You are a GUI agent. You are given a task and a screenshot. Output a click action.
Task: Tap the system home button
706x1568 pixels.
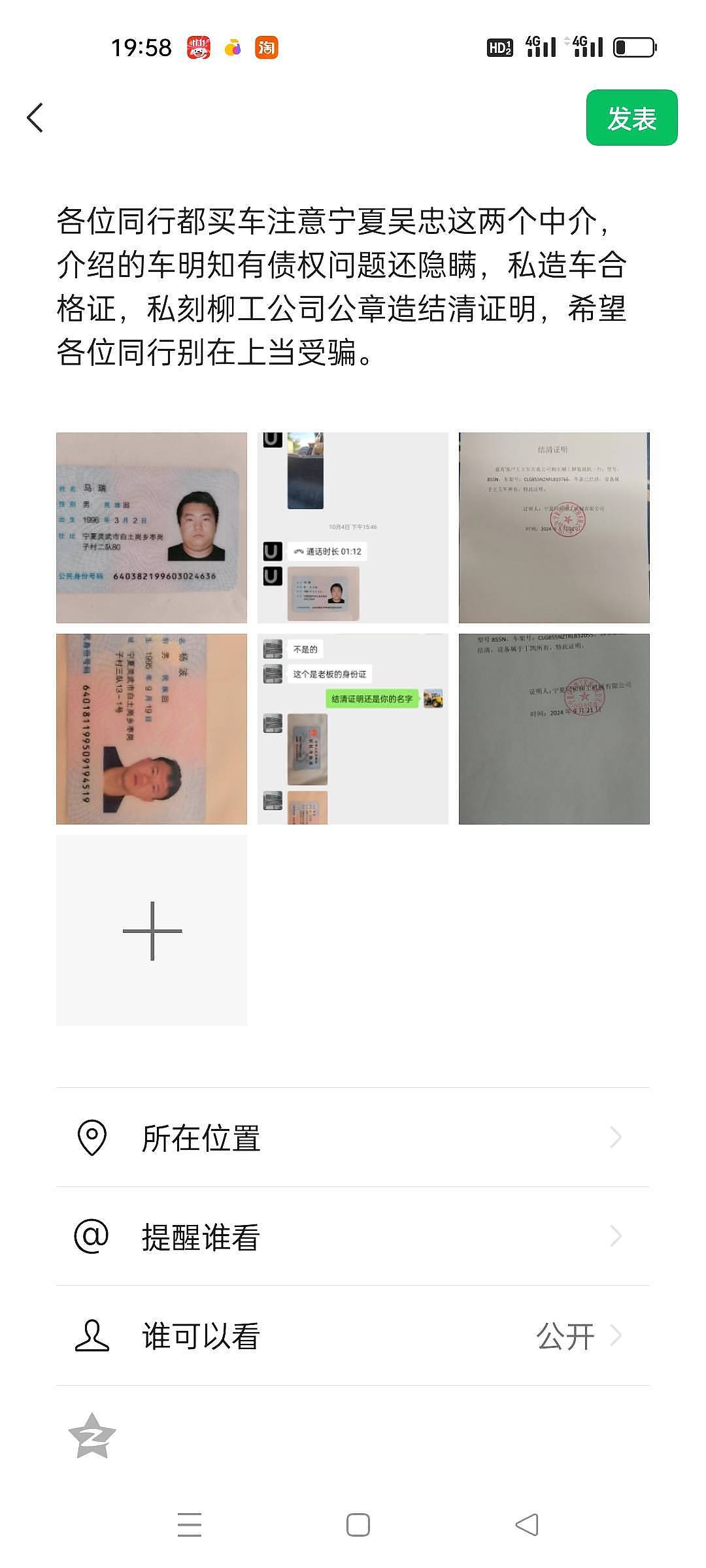(358, 1524)
